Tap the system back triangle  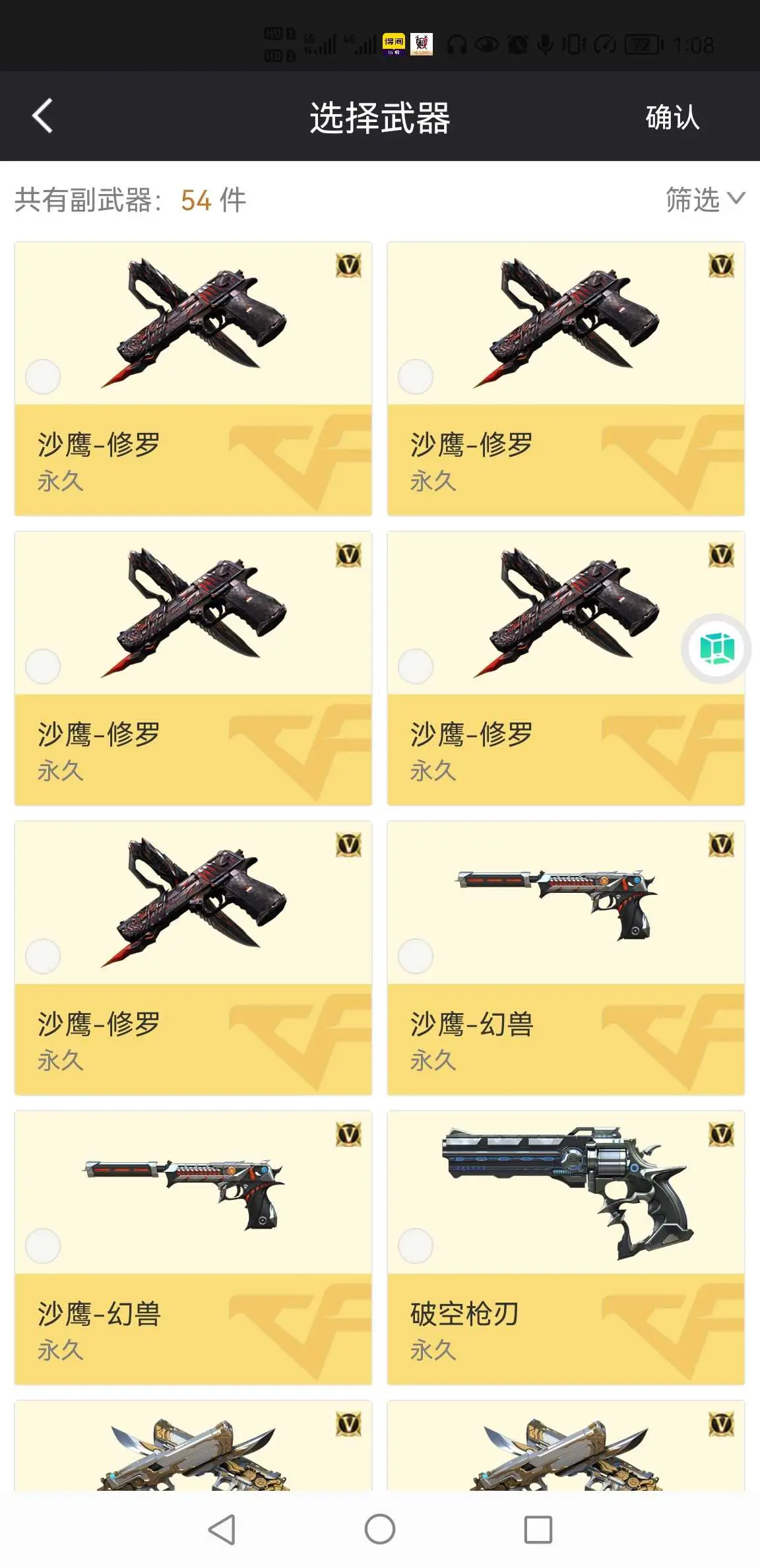pyautogui.click(x=222, y=1529)
